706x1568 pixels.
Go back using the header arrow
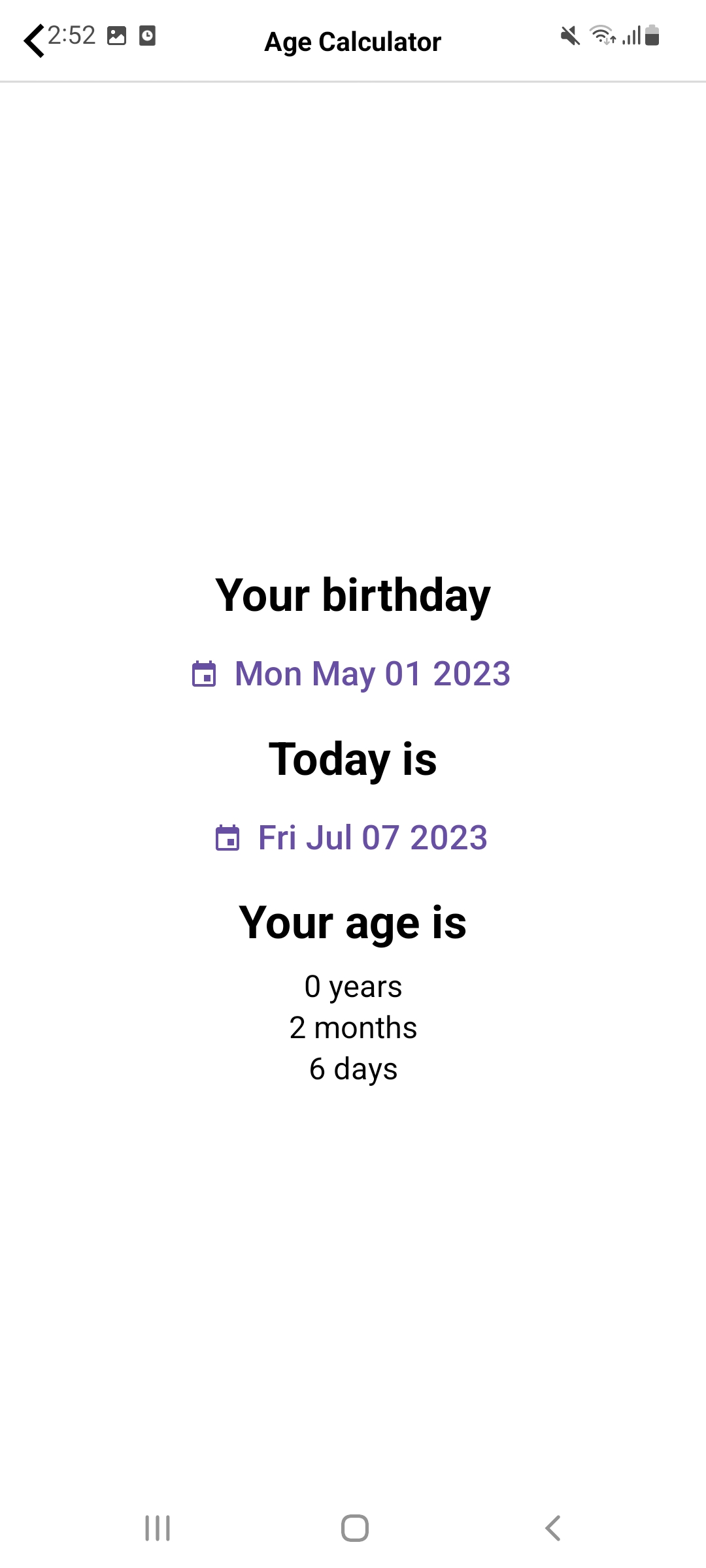click(x=34, y=41)
